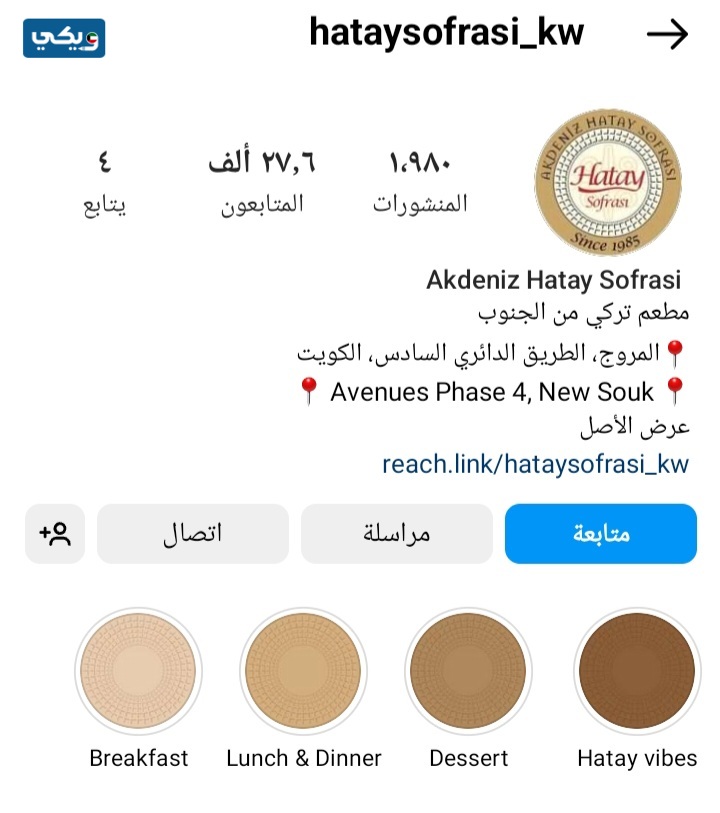Open the يتابع following list
The image size is (720, 813).
(x=107, y=180)
